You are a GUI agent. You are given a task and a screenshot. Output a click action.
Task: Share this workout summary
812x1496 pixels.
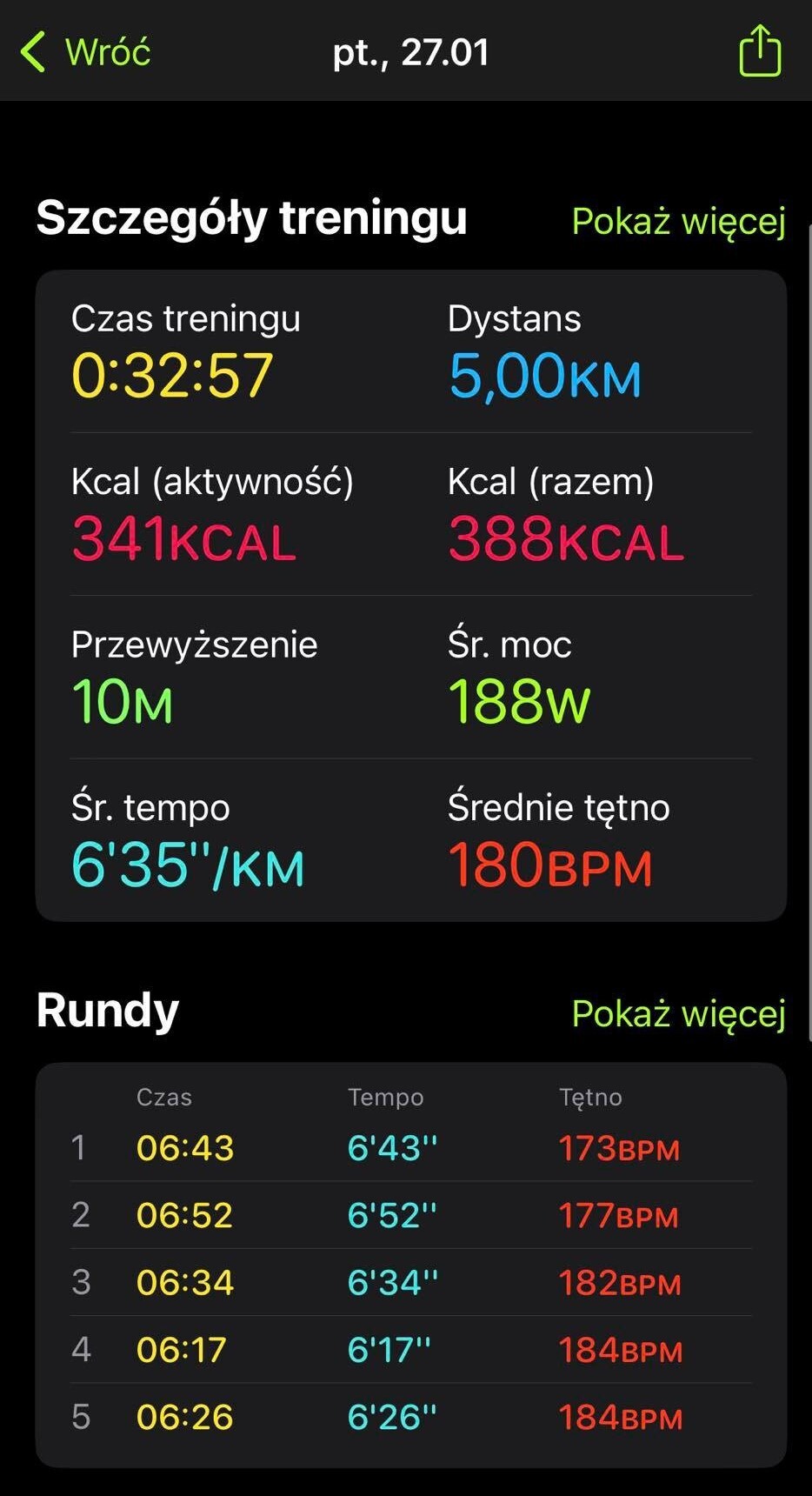coord(759,51)
